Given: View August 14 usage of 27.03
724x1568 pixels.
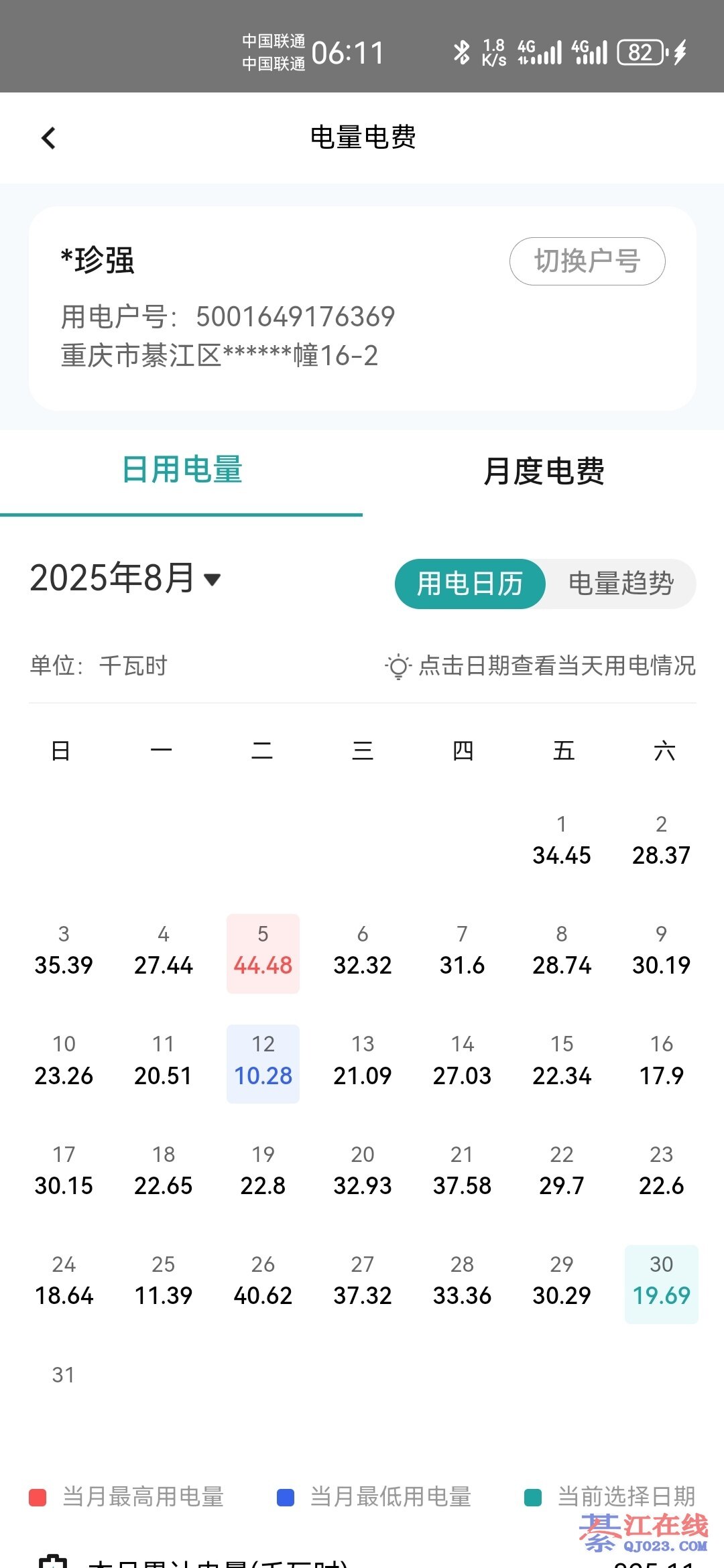Looking at the screenshot, I should pos(462,1063).
